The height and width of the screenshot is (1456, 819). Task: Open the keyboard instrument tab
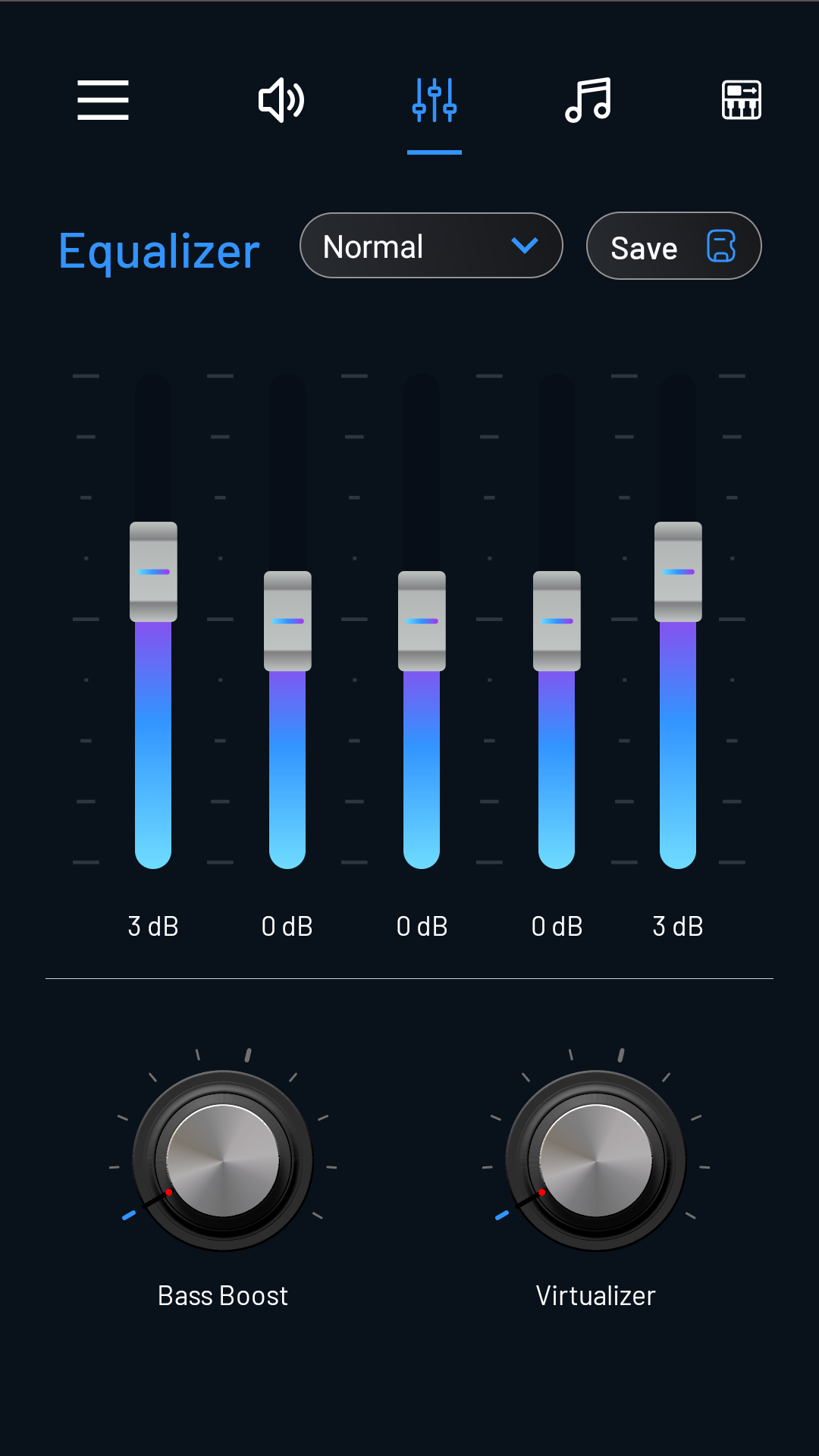(741, 100)
